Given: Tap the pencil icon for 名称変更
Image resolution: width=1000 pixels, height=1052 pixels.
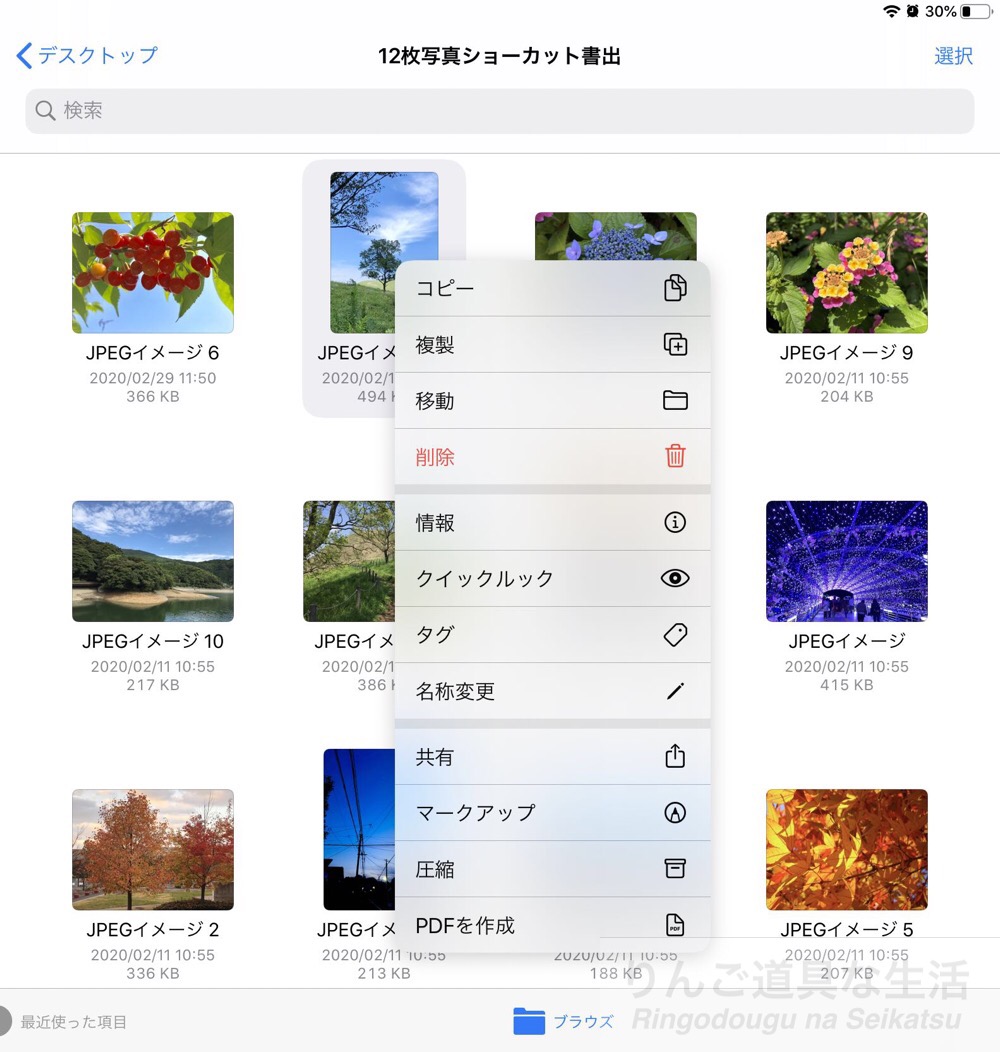Looking at the screenshot, I should 675,691.
